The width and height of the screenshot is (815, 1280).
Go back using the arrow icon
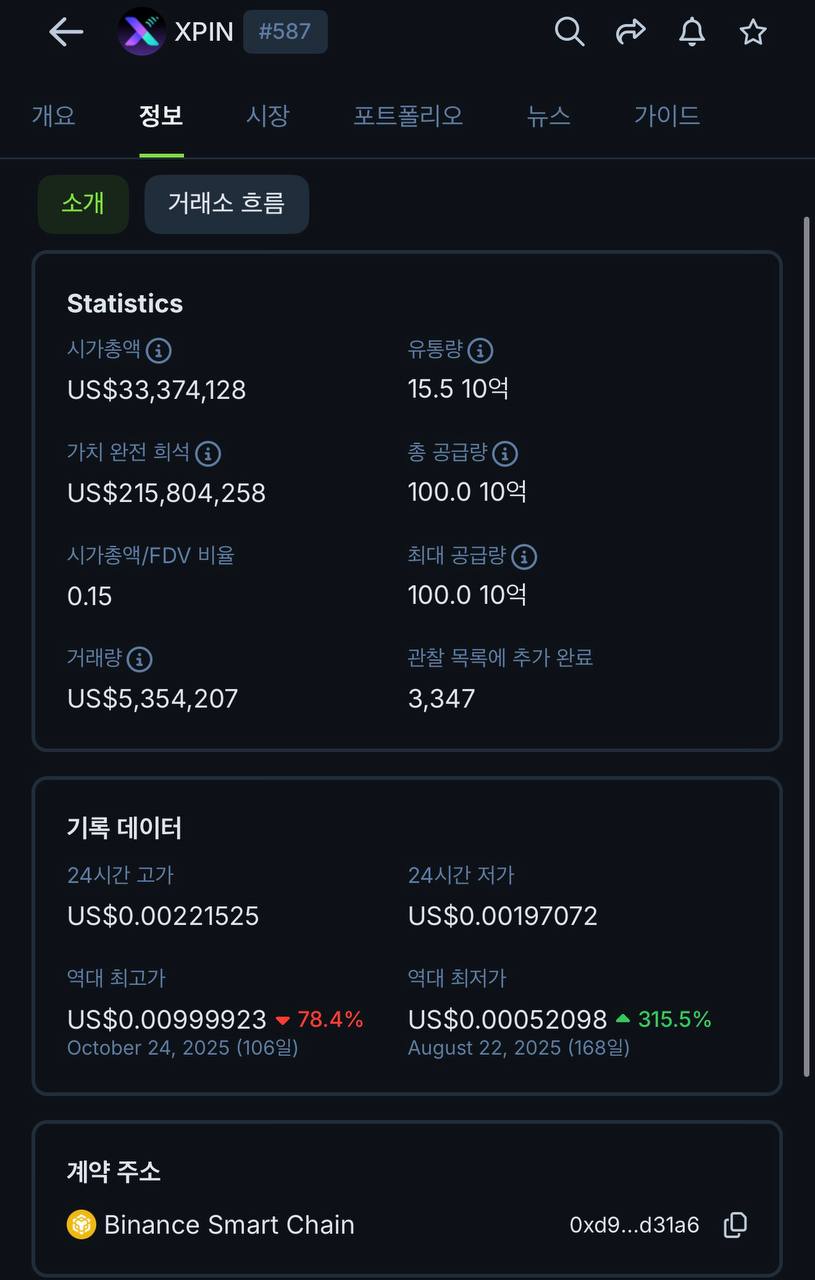tap(66, 32)
